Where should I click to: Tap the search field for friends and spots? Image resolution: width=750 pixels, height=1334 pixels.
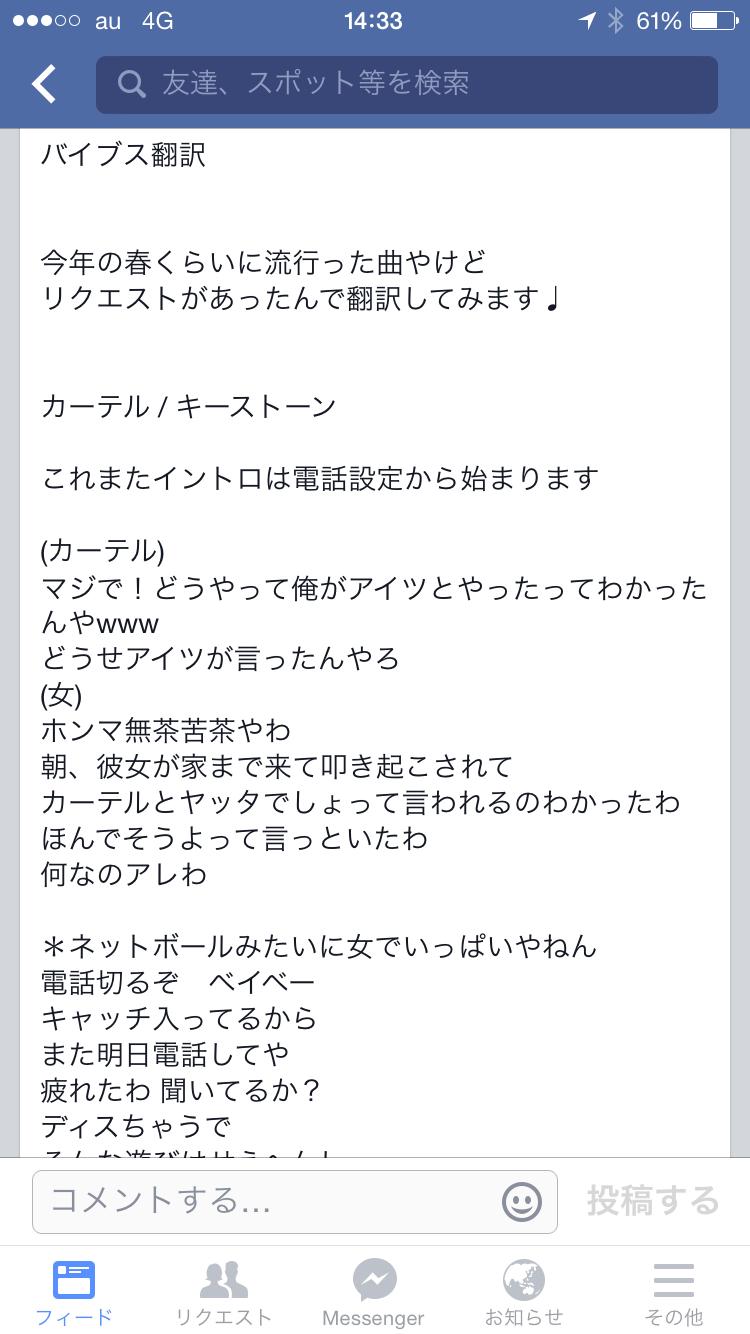pyautogui.click(x=406, y=84)
